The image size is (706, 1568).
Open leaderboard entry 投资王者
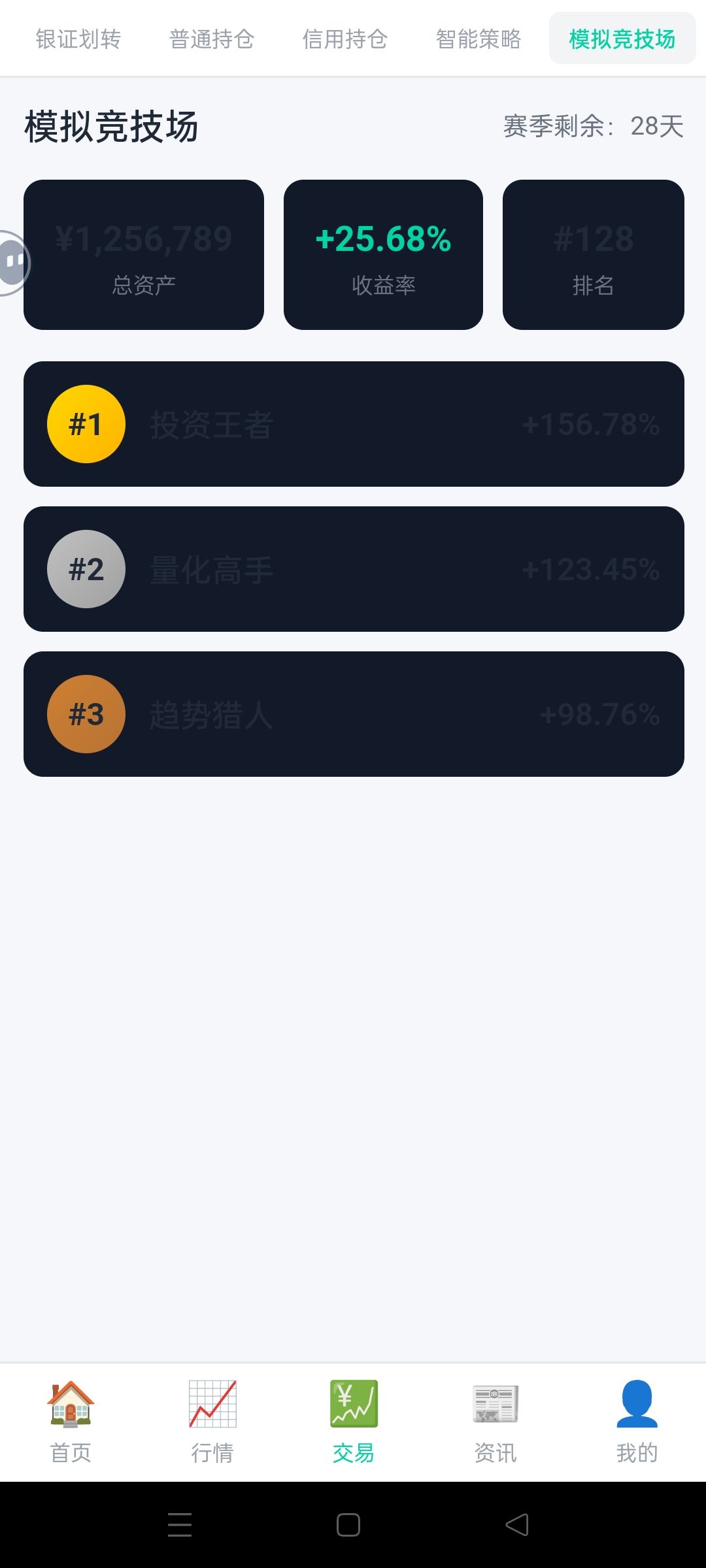[x=353, y=423]
